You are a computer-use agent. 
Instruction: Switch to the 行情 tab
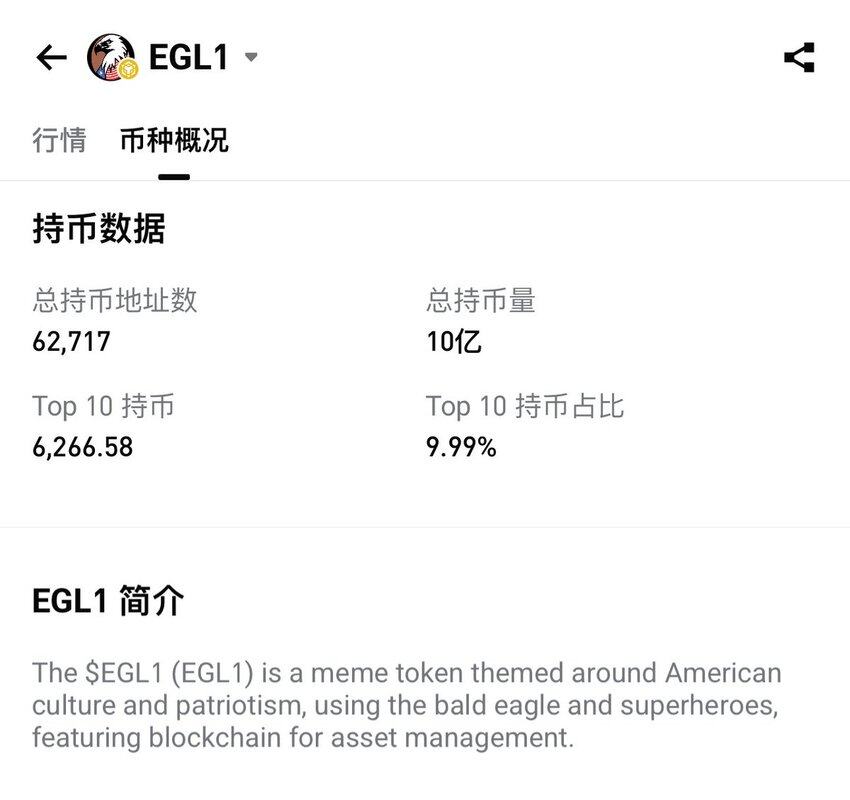[59, 140]
